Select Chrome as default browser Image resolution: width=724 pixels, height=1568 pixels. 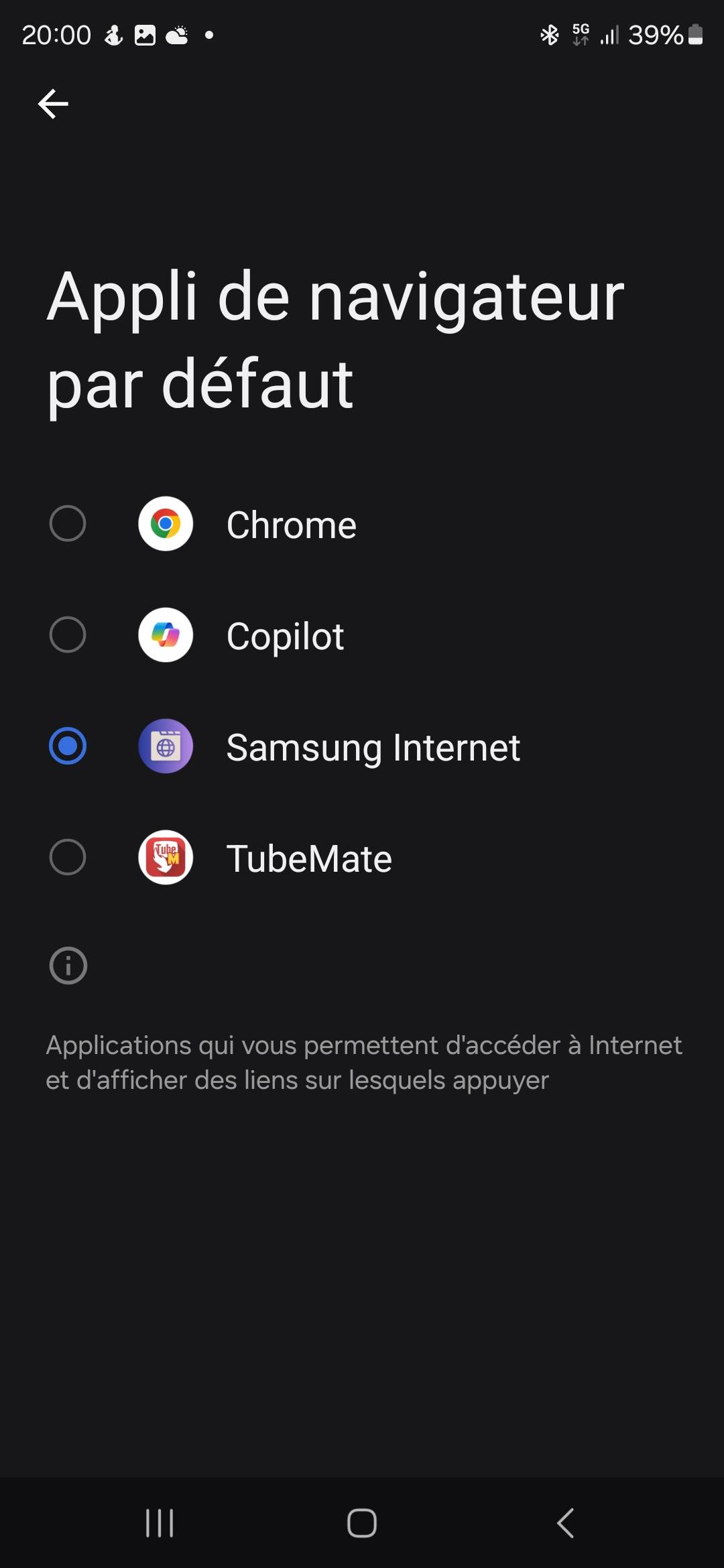67,525
